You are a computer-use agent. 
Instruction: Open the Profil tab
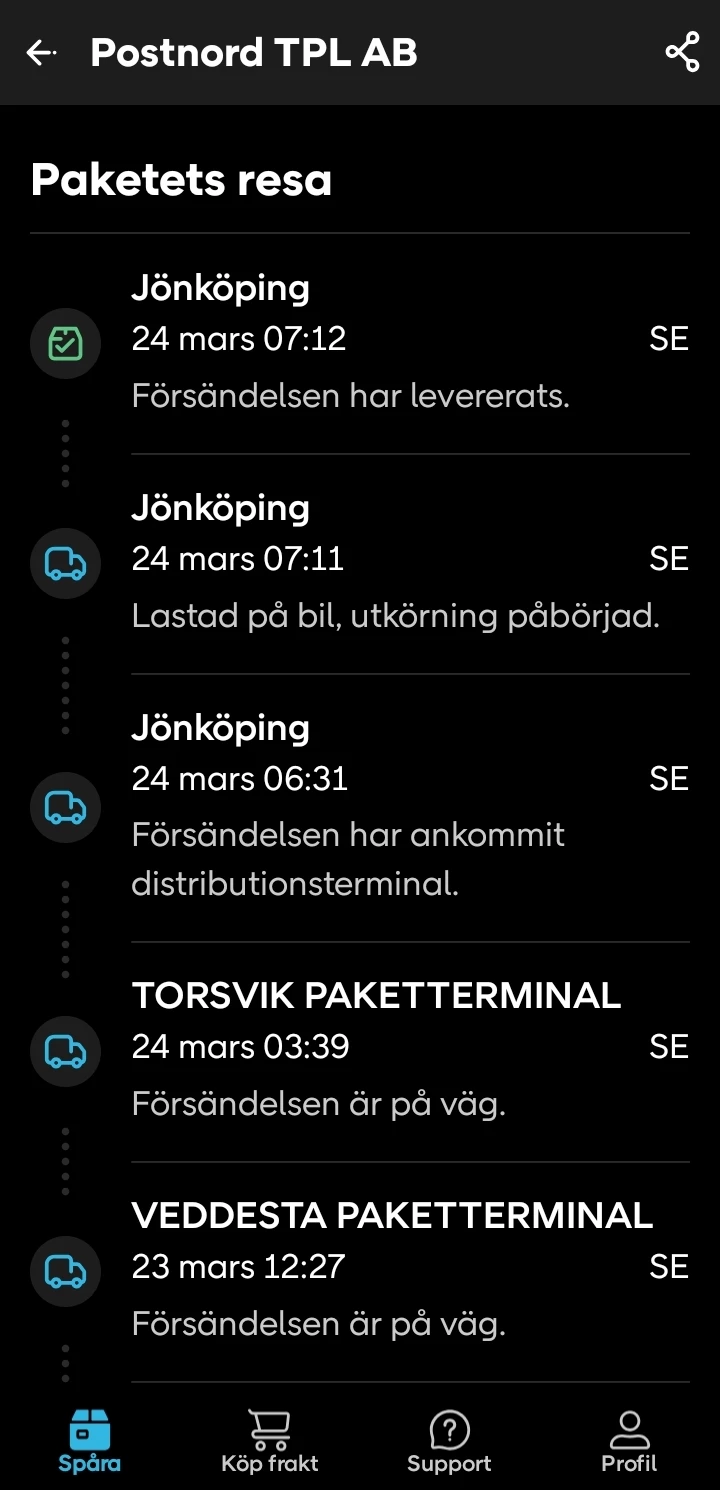(629, 1441)
